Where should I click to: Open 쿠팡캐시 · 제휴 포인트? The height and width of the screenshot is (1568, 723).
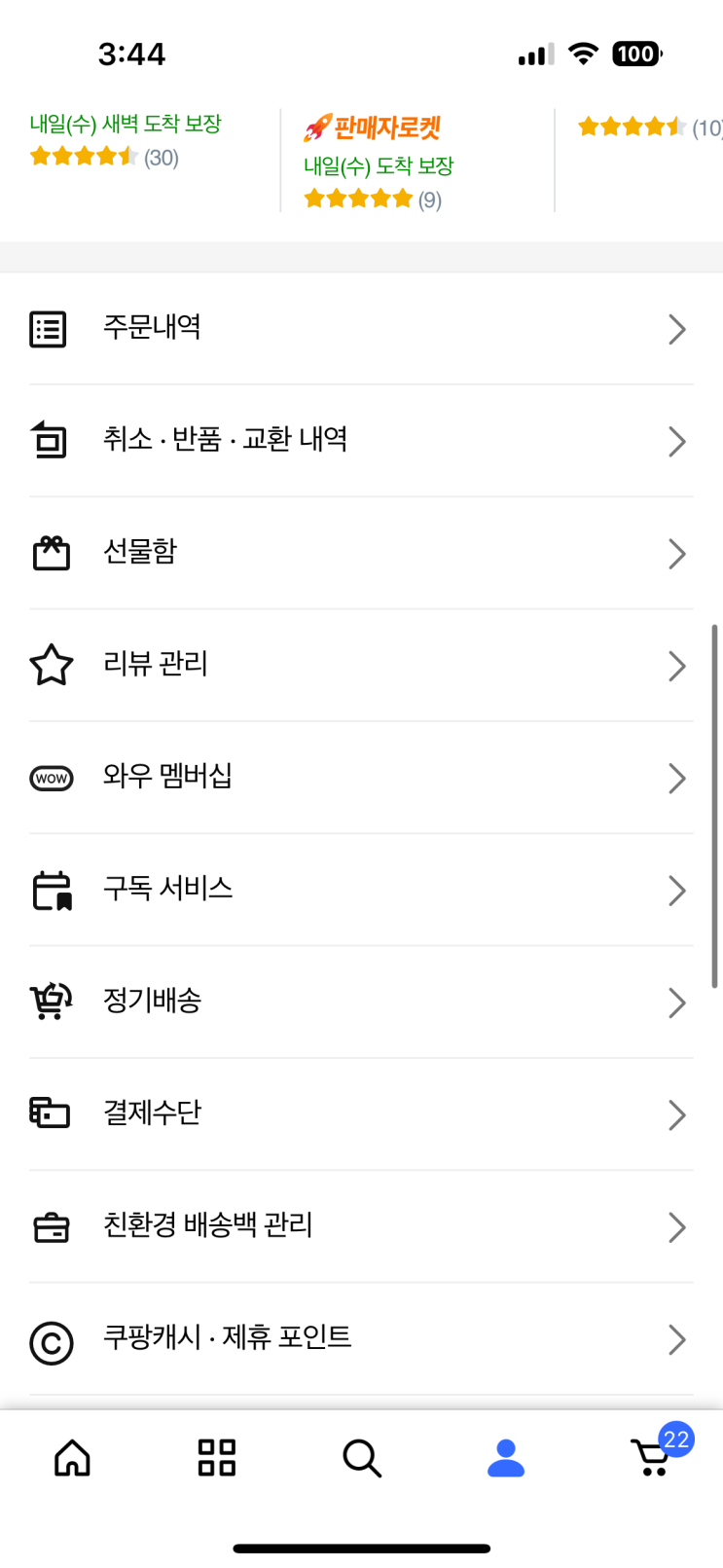coord(361,1339)
